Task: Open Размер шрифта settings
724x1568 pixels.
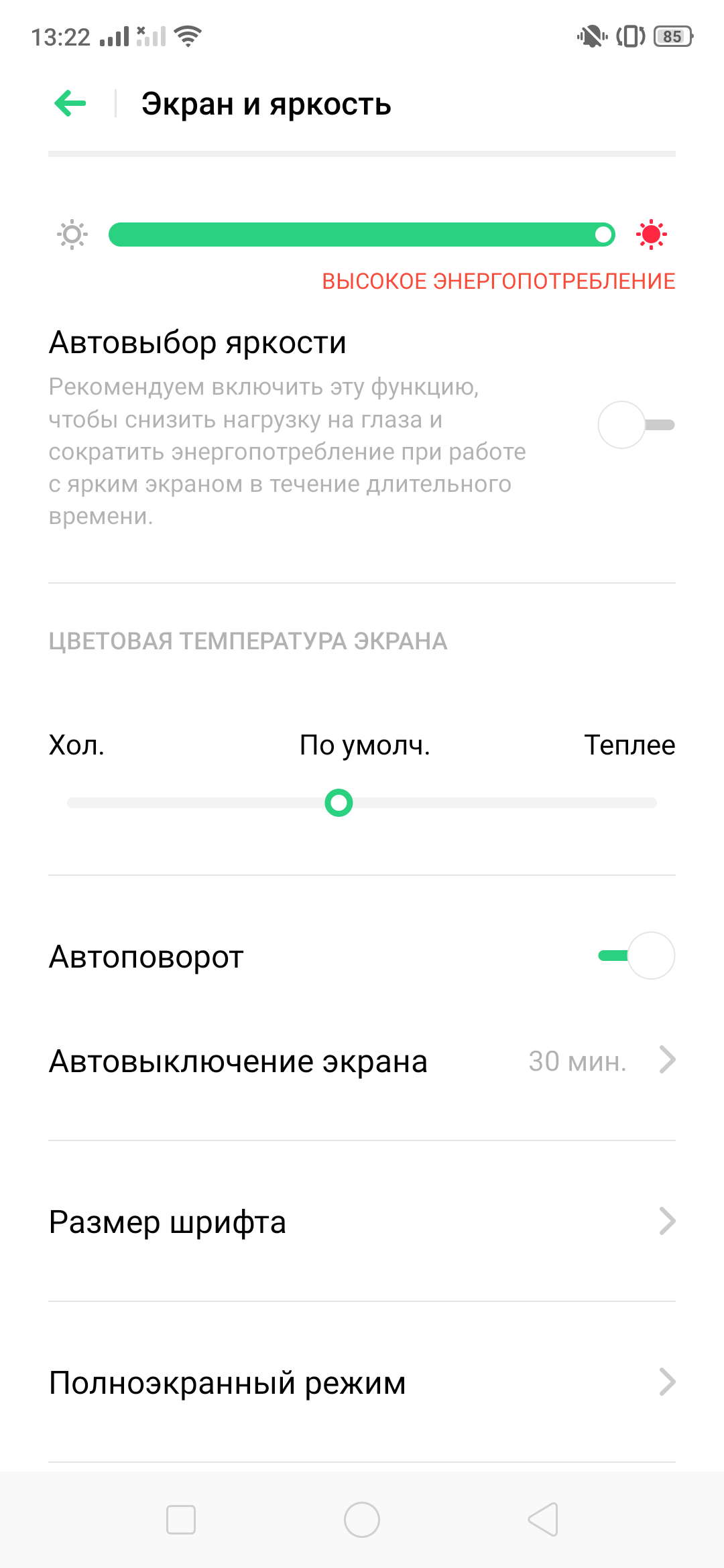Action: click(x=361, y=1222)
